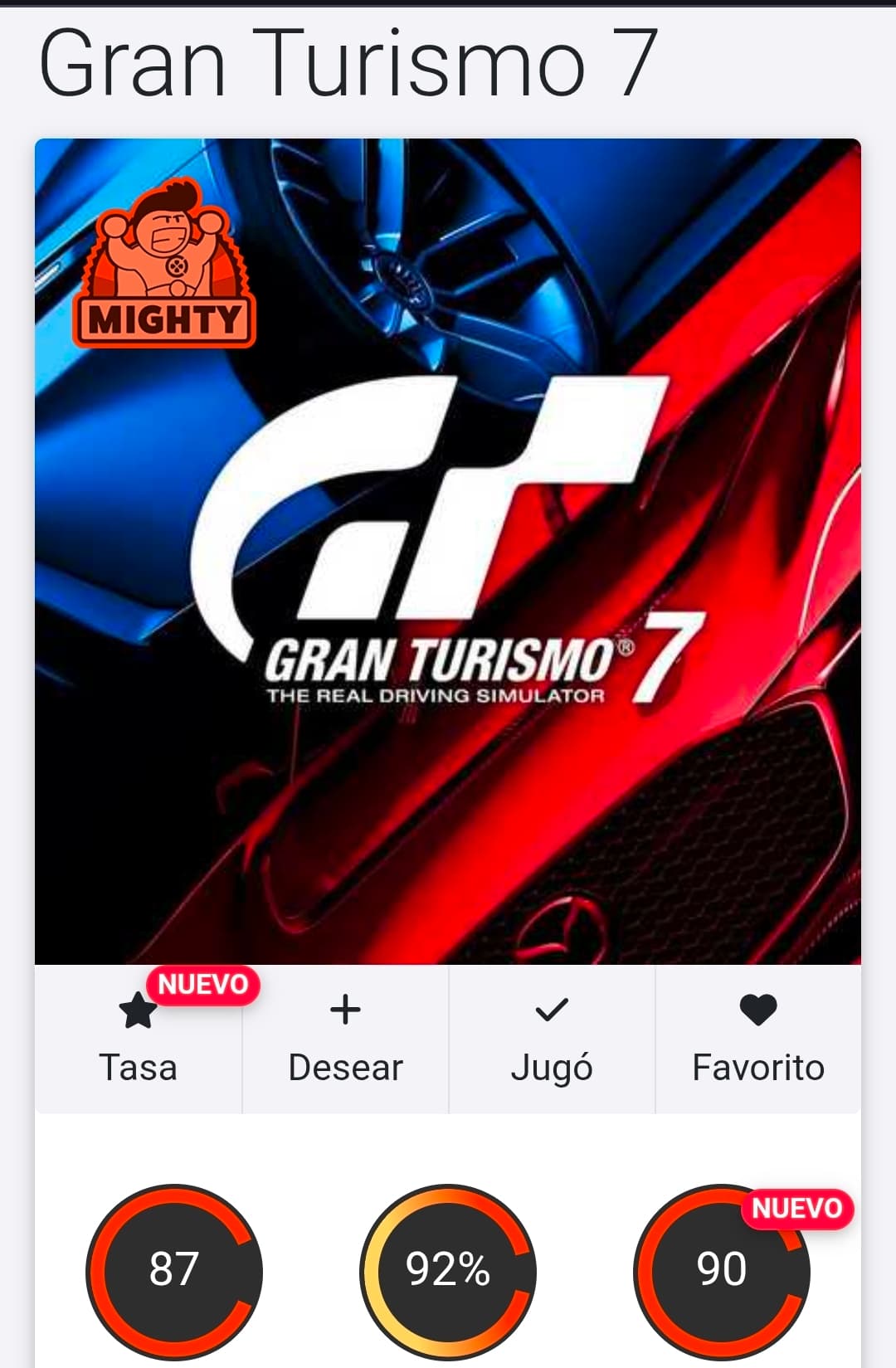Viewport: 896px width, 1368px height.
Task: Add game to wishlist via Desear
Action: click(345, 1039)
